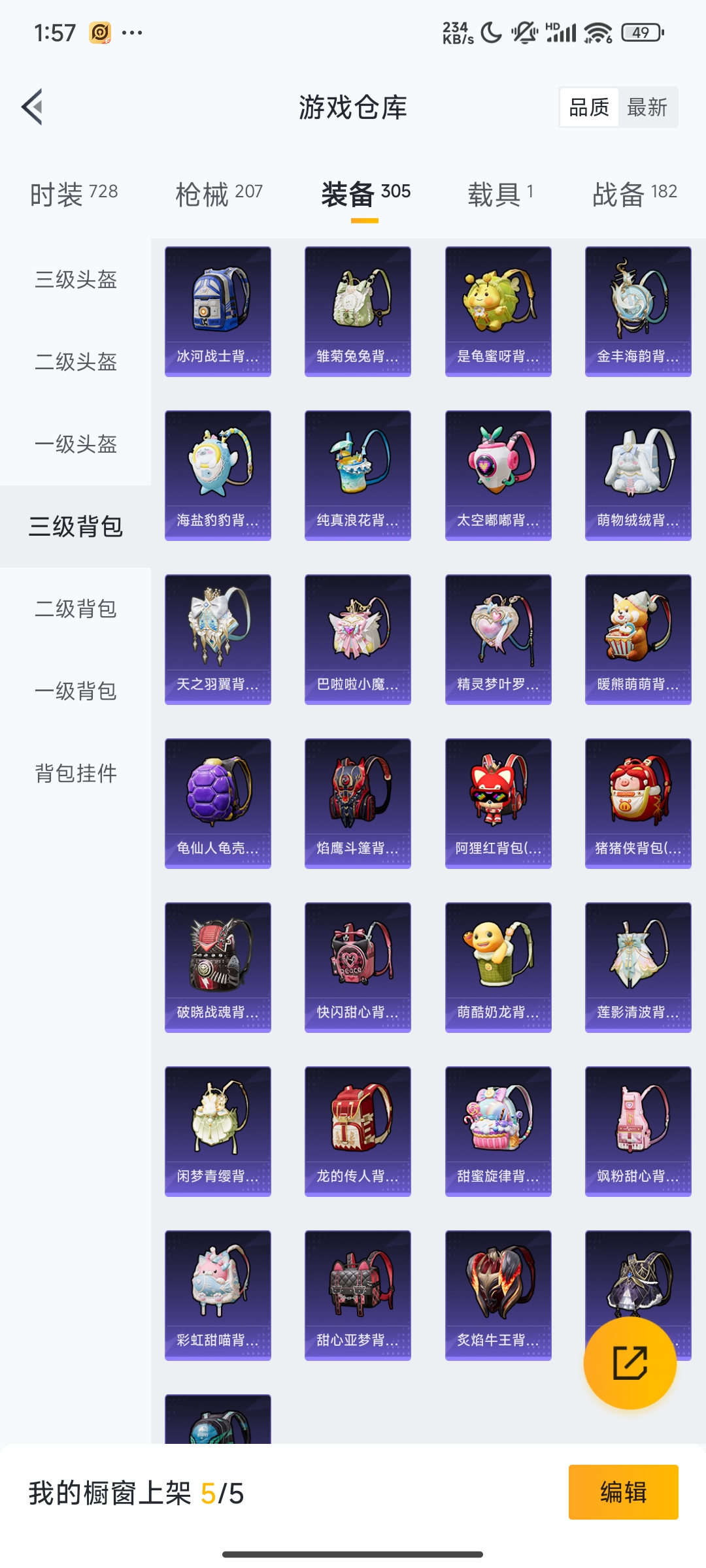This screenshot has width=706, height=1568.
Task: Open the 炙焰牛王 backpack item
Action: pyautogui.click(x=498, y=1295)
